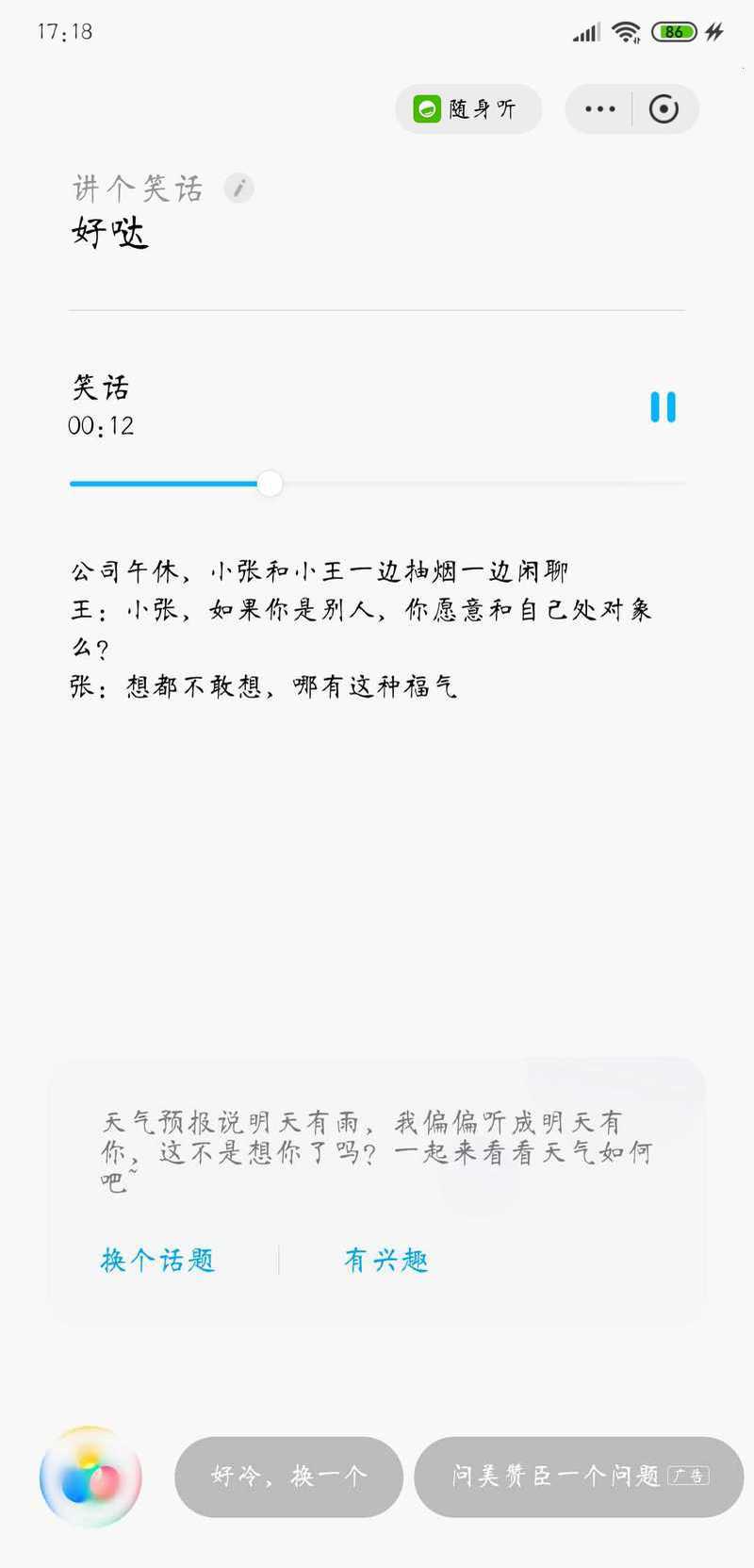Viewport: 754px width, 1568px height.
Task: Edit the query 讲个笑话 with pencil icon
Action: point(239,189)
